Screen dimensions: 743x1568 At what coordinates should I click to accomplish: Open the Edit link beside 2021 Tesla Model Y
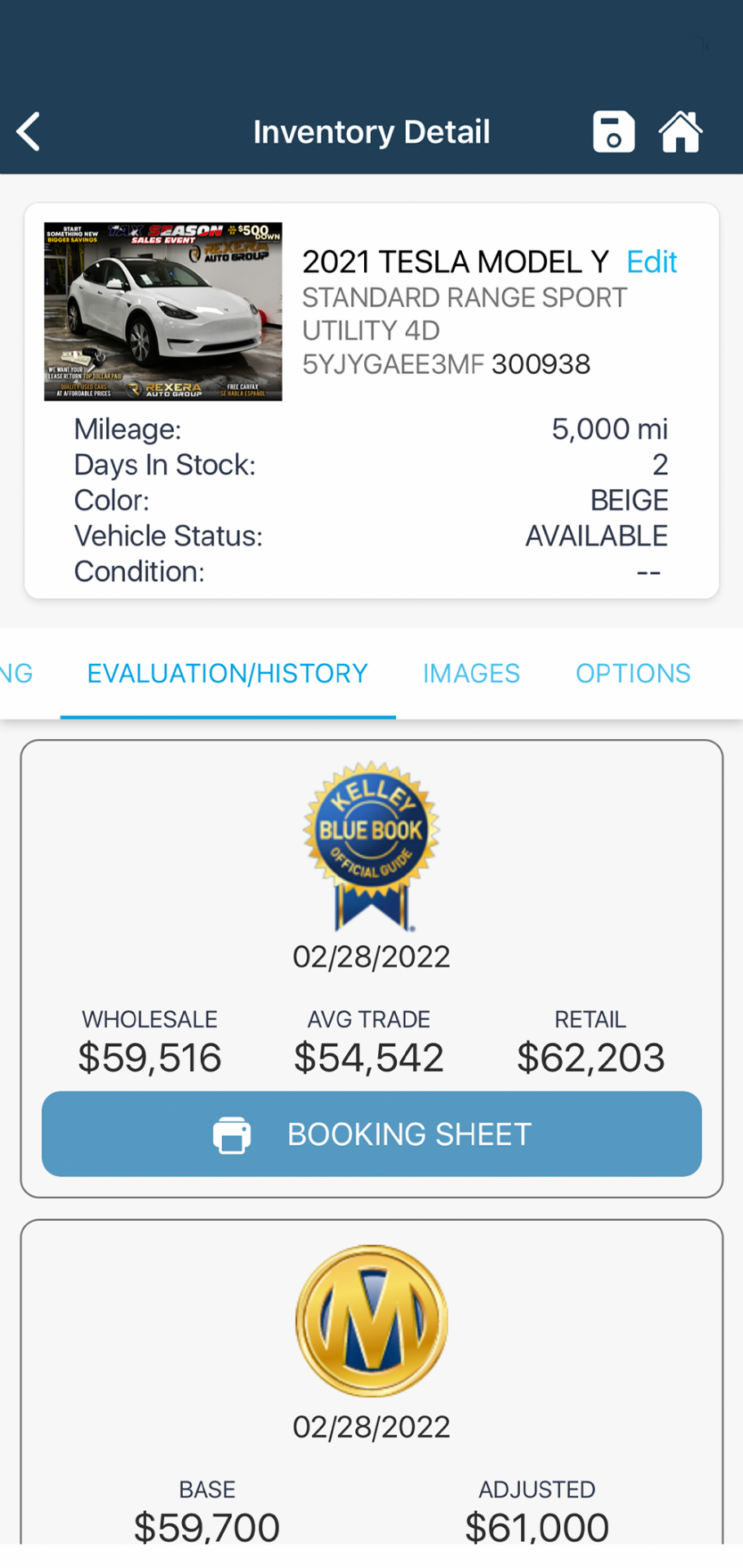[x=651, y=261]
